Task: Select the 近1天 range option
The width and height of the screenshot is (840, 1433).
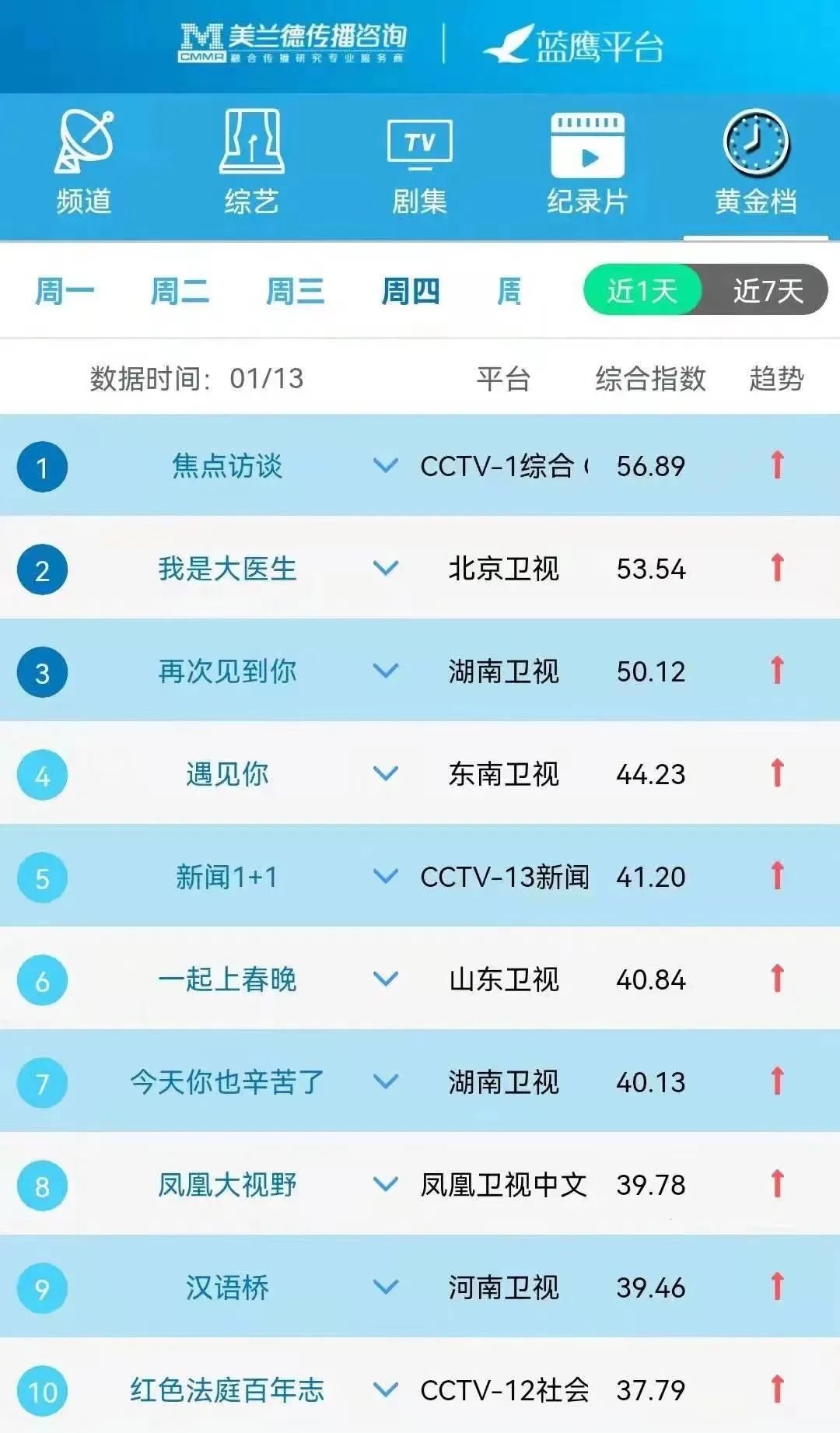Action: [642, 290]
